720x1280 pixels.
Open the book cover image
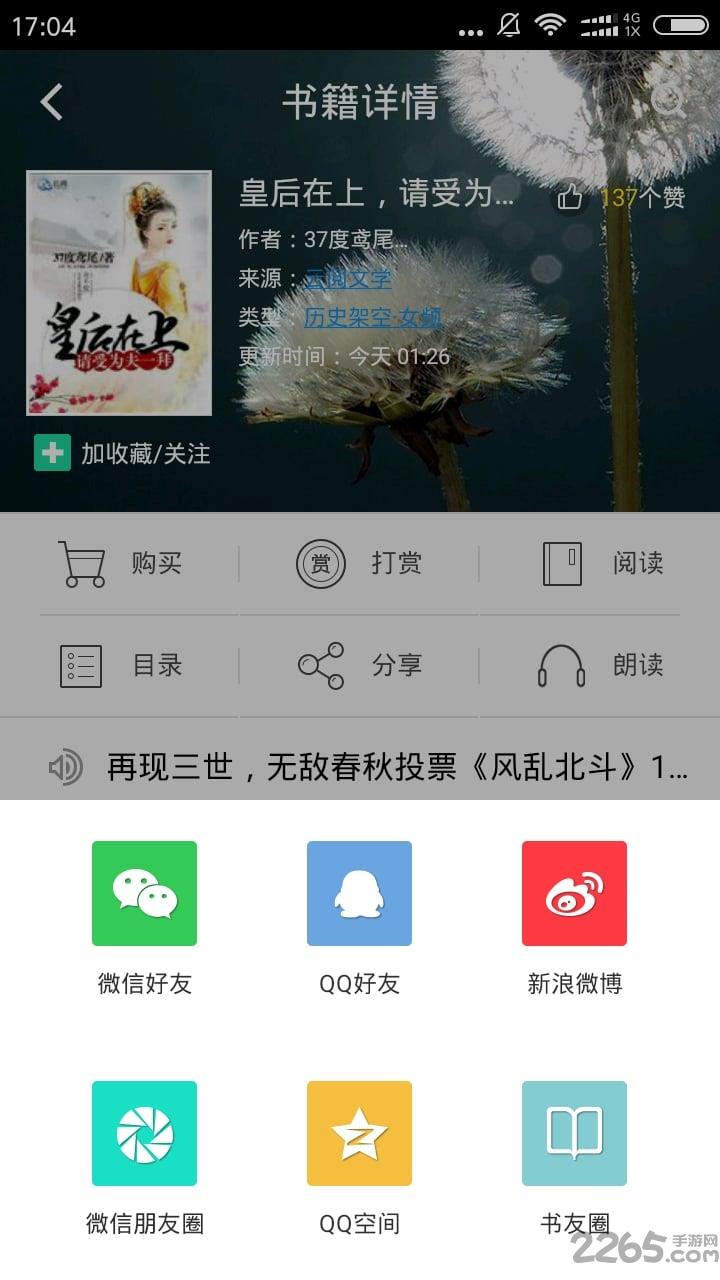click(x=119, y=293)
